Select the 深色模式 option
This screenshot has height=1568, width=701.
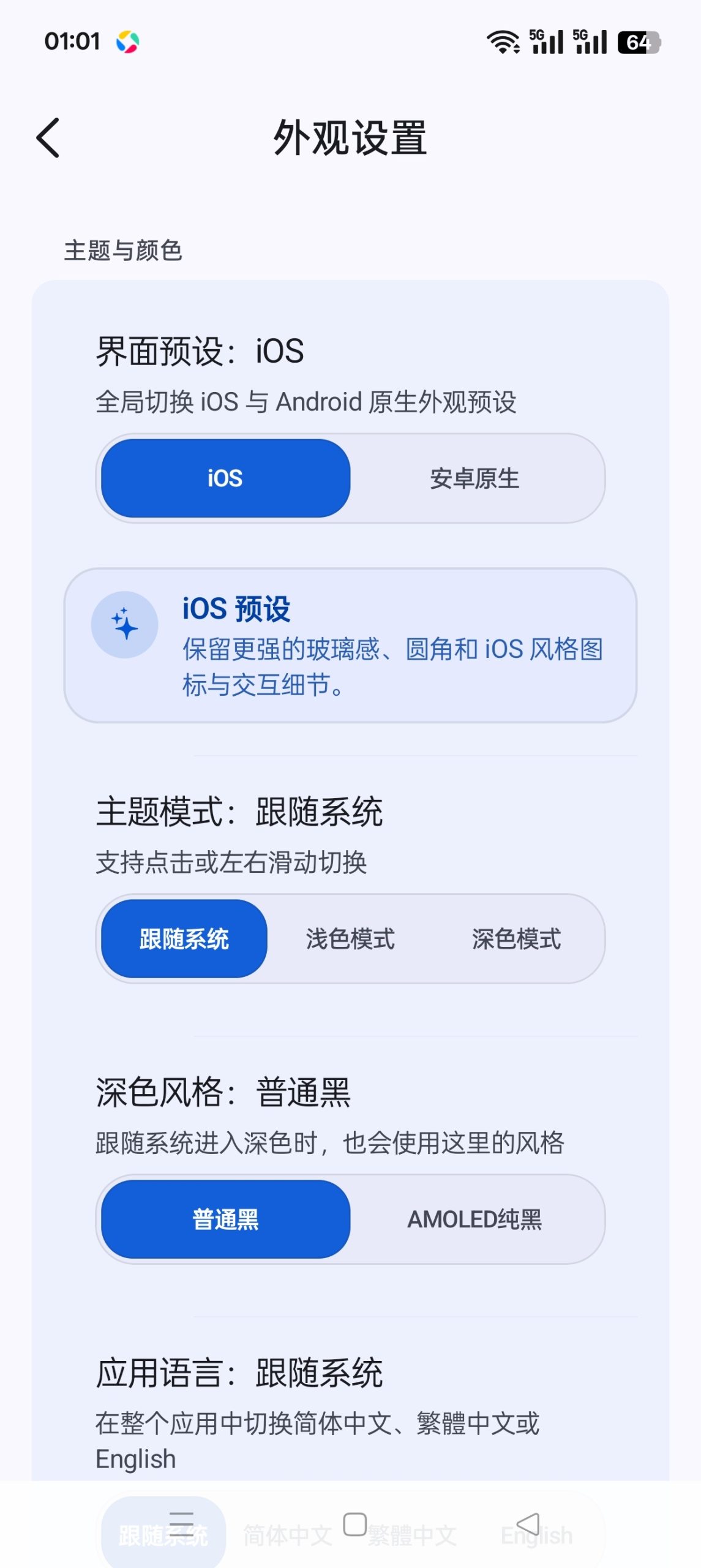[515, 939]
